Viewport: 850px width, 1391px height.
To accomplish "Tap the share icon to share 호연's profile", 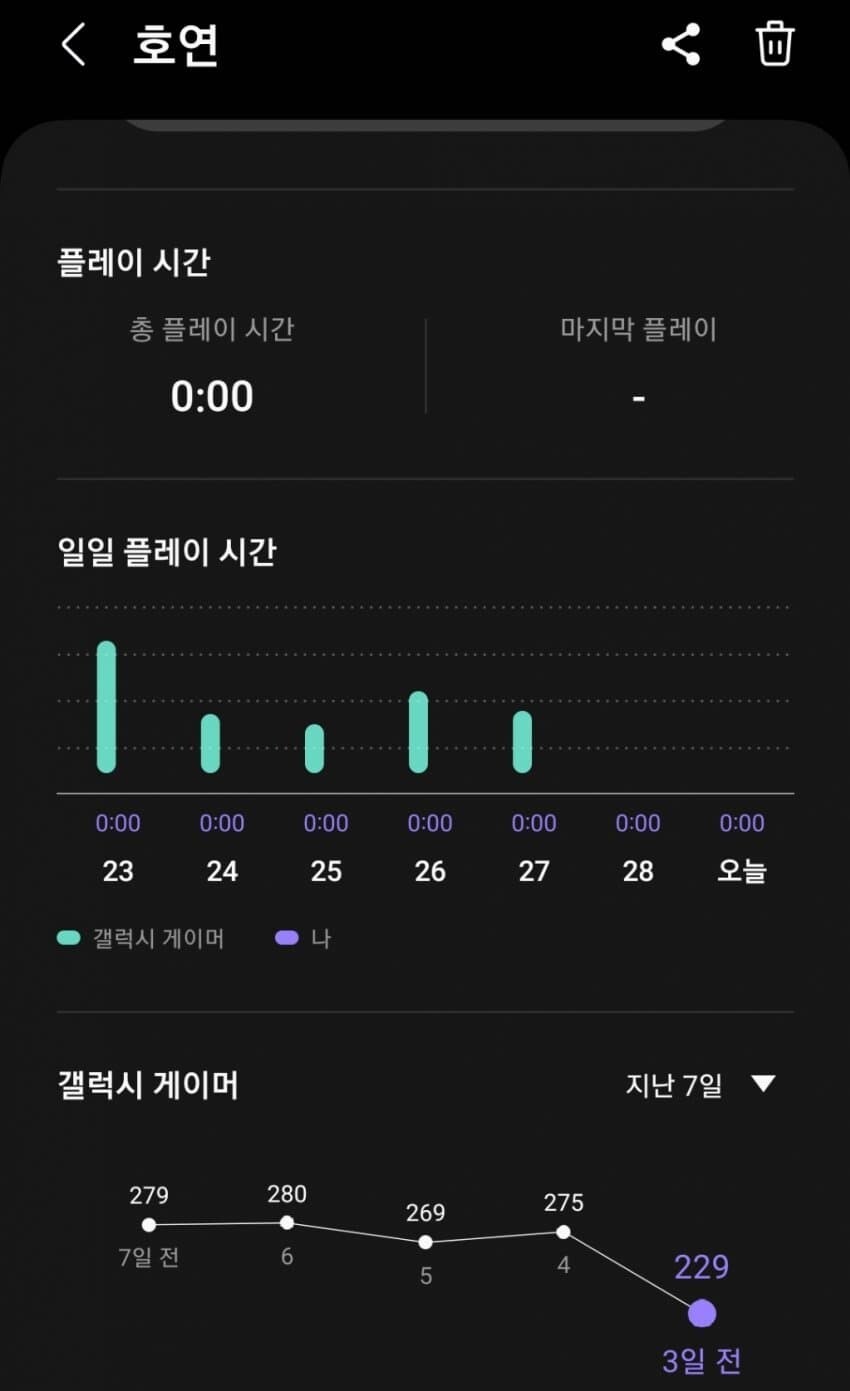I will (x=681, y=44).
